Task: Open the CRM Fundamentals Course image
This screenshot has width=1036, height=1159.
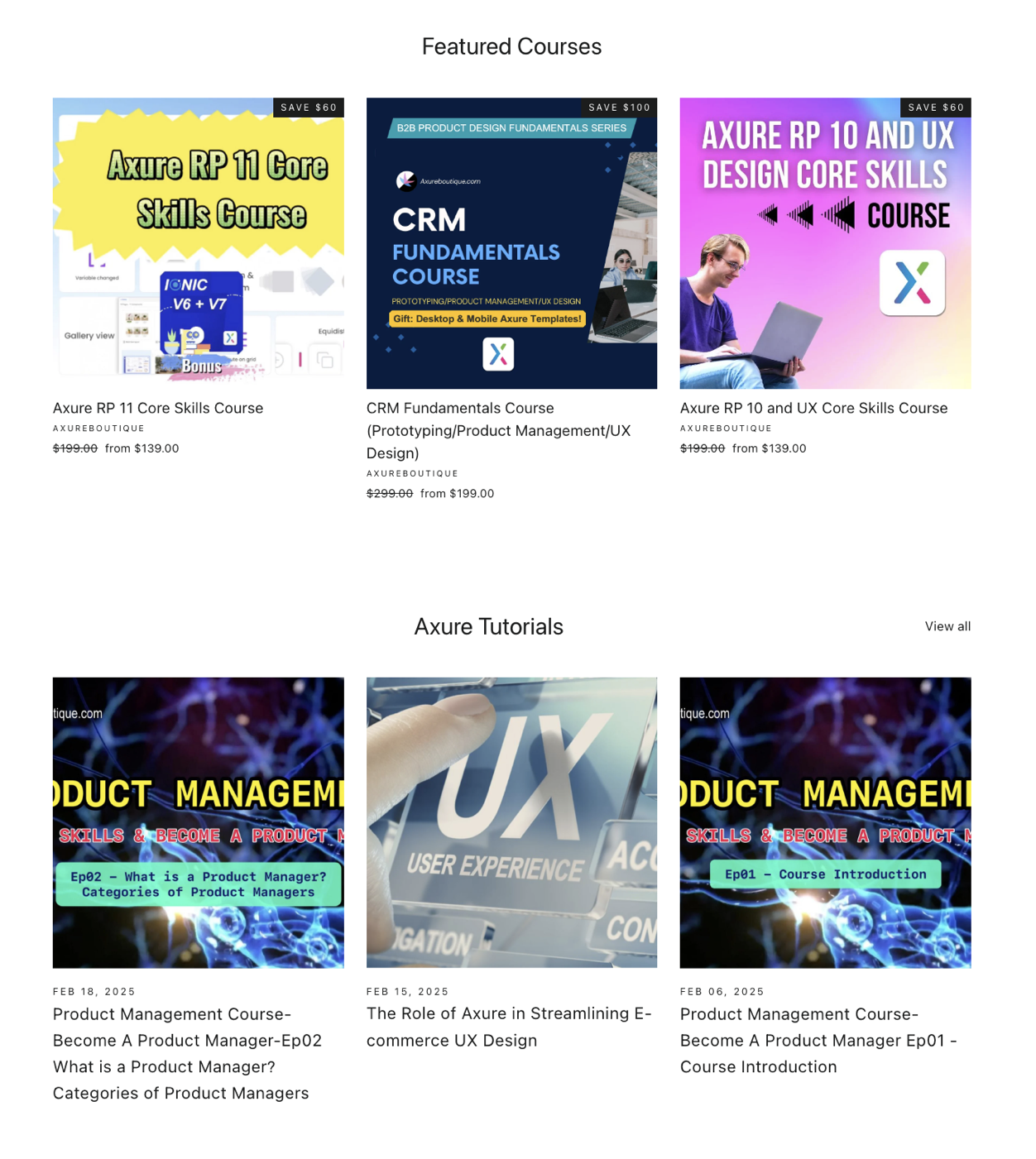Action: [x=511, y=243]
